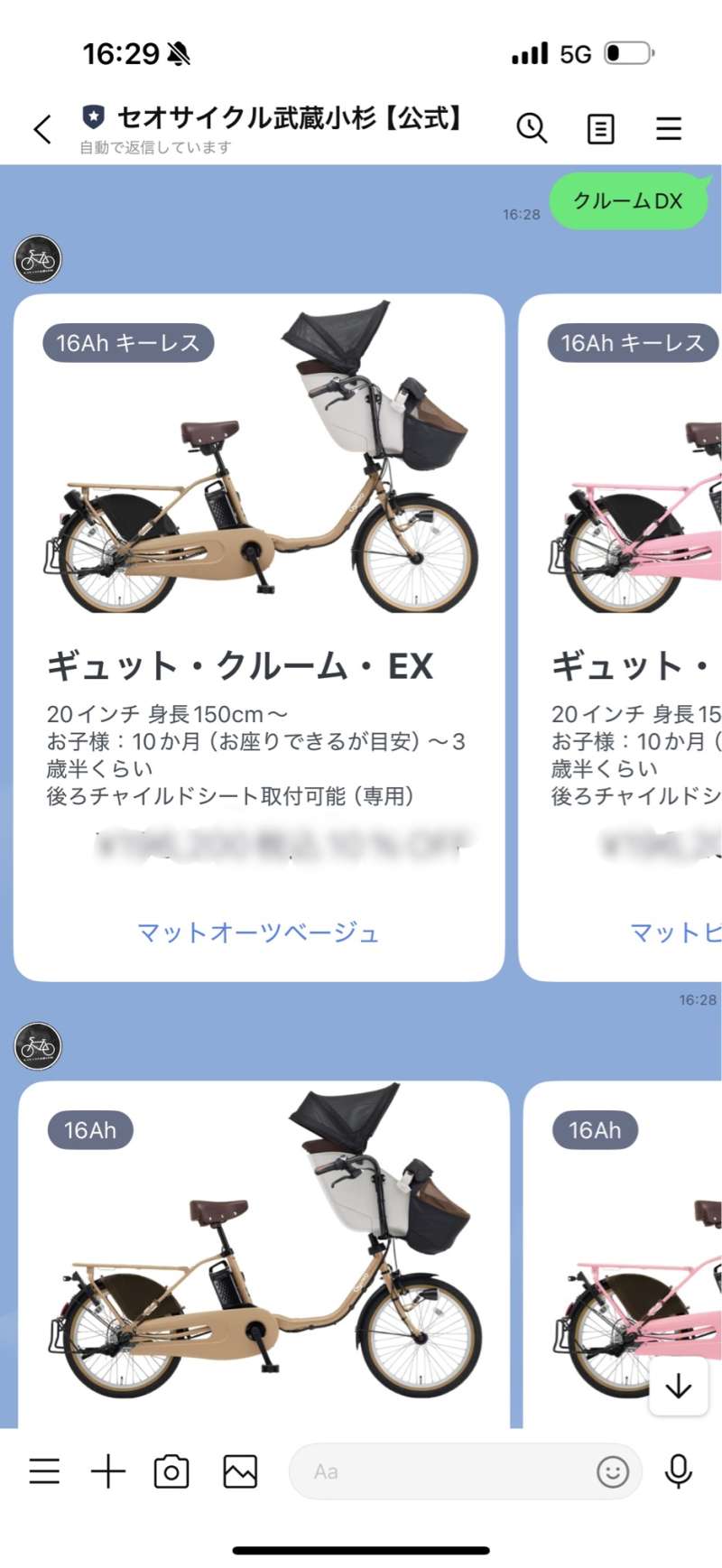Go back from the chat

click(x=42, y=129)
